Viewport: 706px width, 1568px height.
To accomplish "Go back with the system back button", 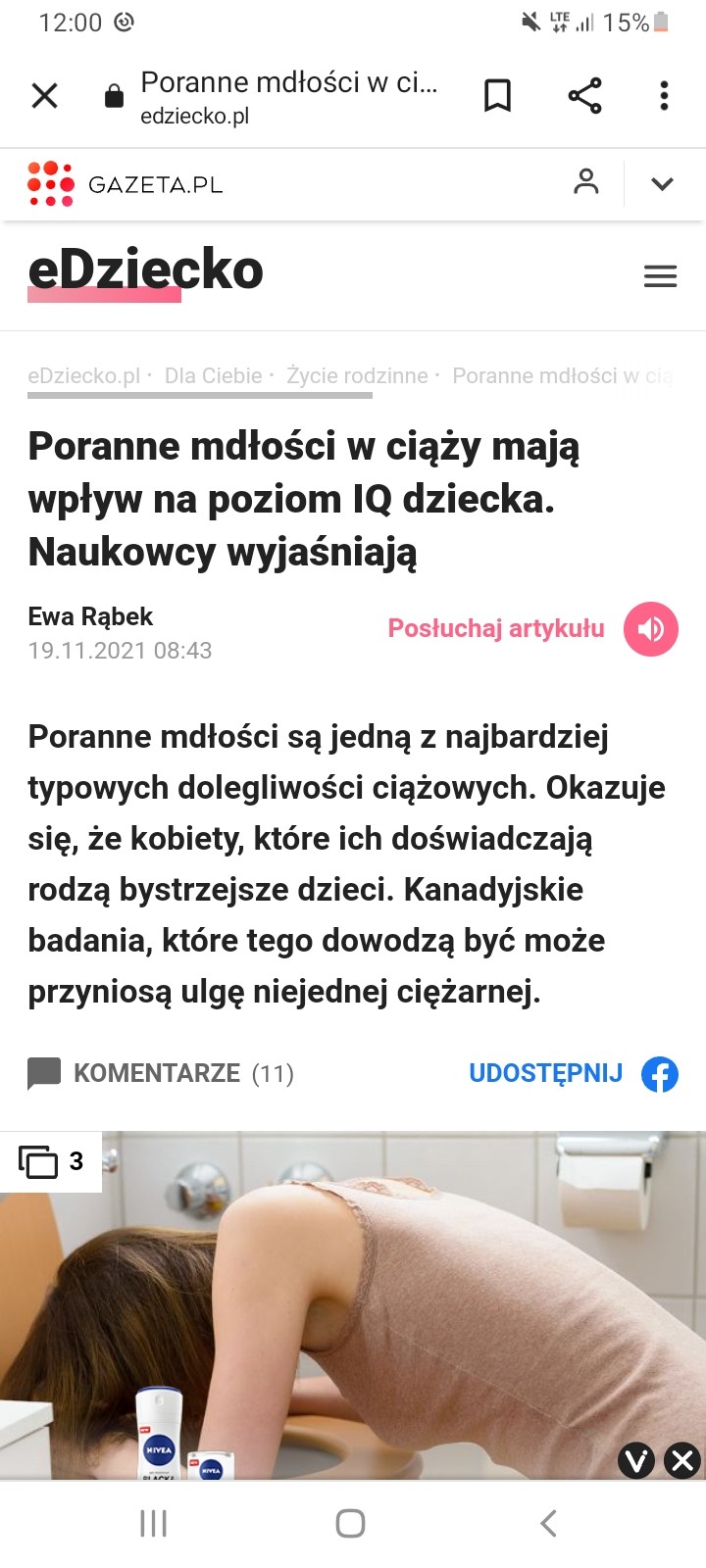I will [548, 1523].
